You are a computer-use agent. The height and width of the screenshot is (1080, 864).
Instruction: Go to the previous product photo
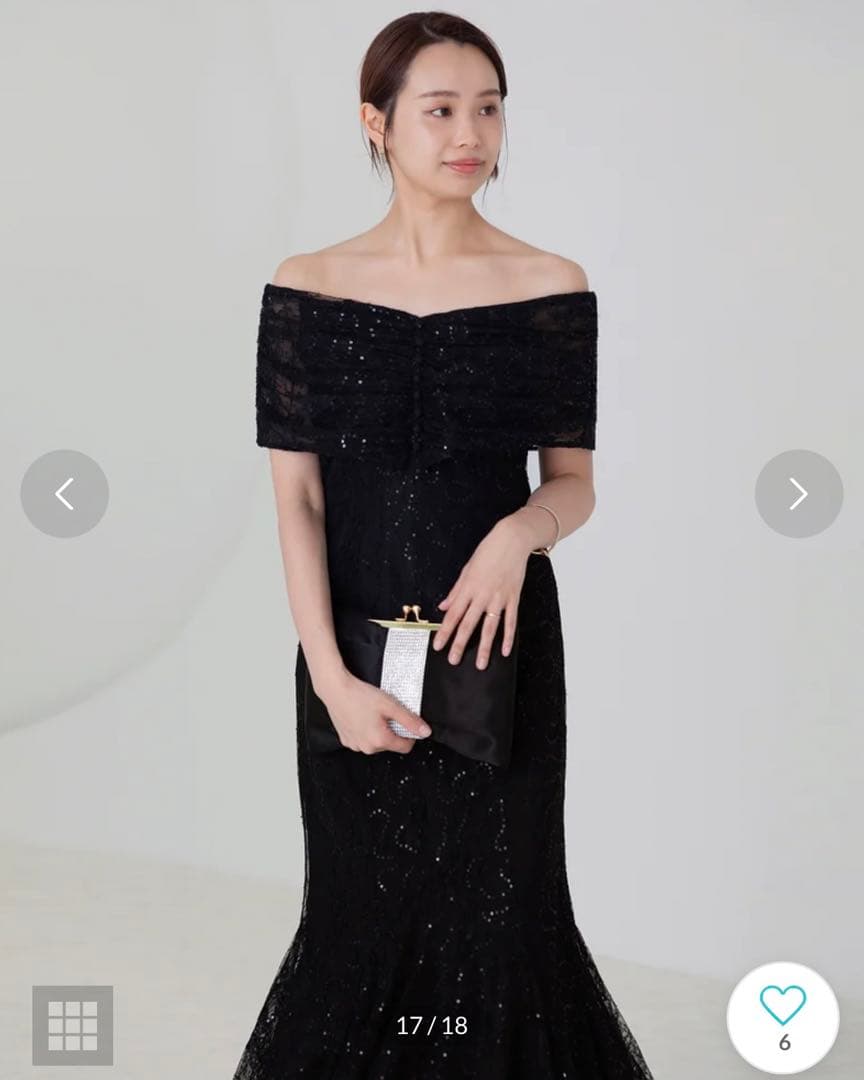pyautogui.click(x=64, y=493)
